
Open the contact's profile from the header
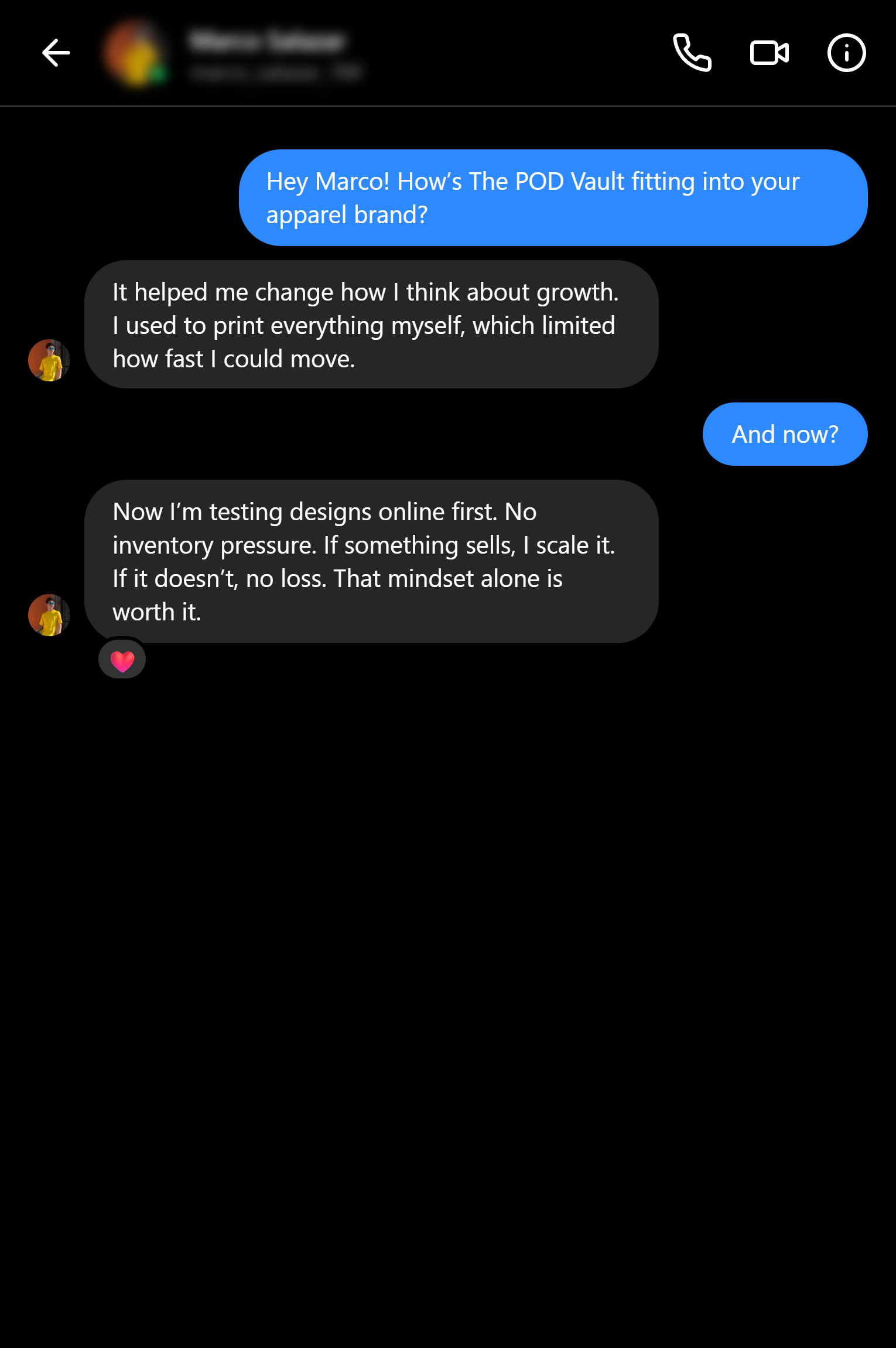[267, 54]
